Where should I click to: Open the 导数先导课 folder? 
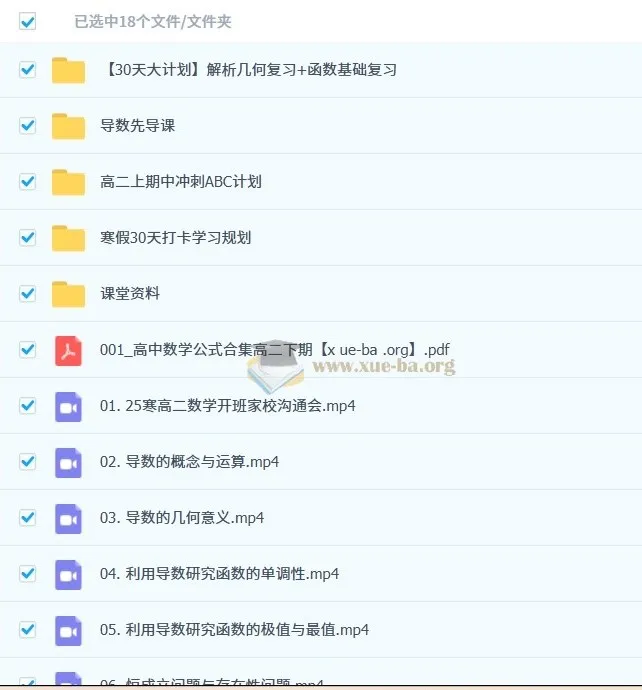[138, 126]
